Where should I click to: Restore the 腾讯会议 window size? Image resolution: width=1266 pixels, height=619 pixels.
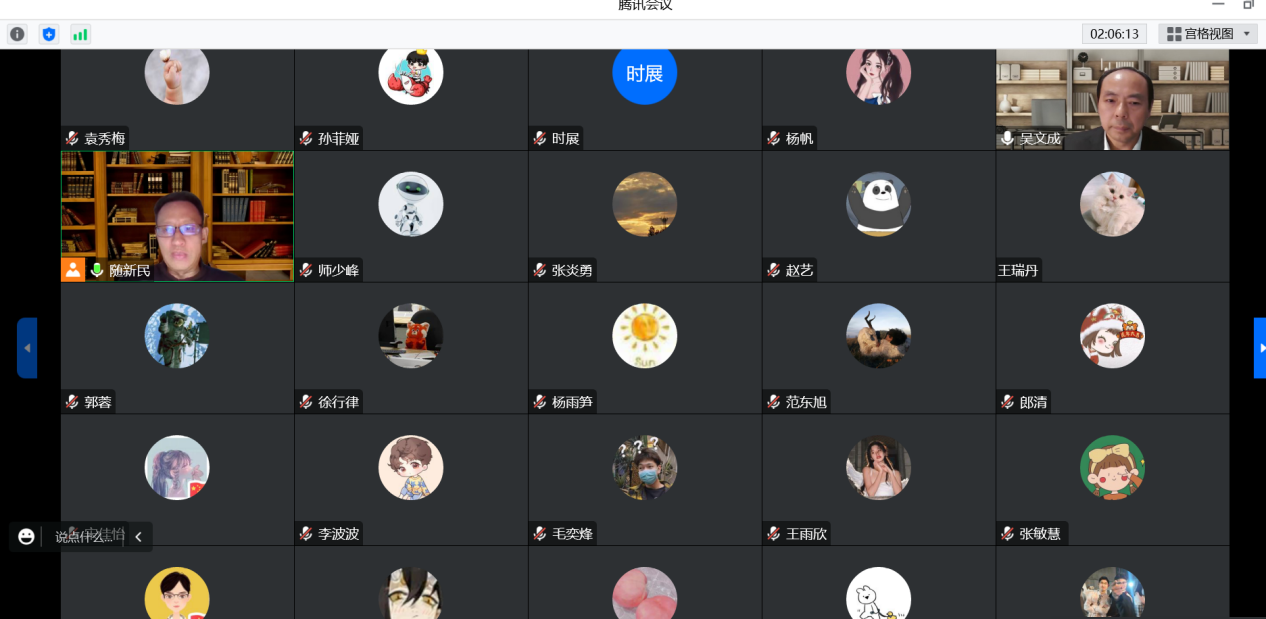click(x=1248, y=5)
